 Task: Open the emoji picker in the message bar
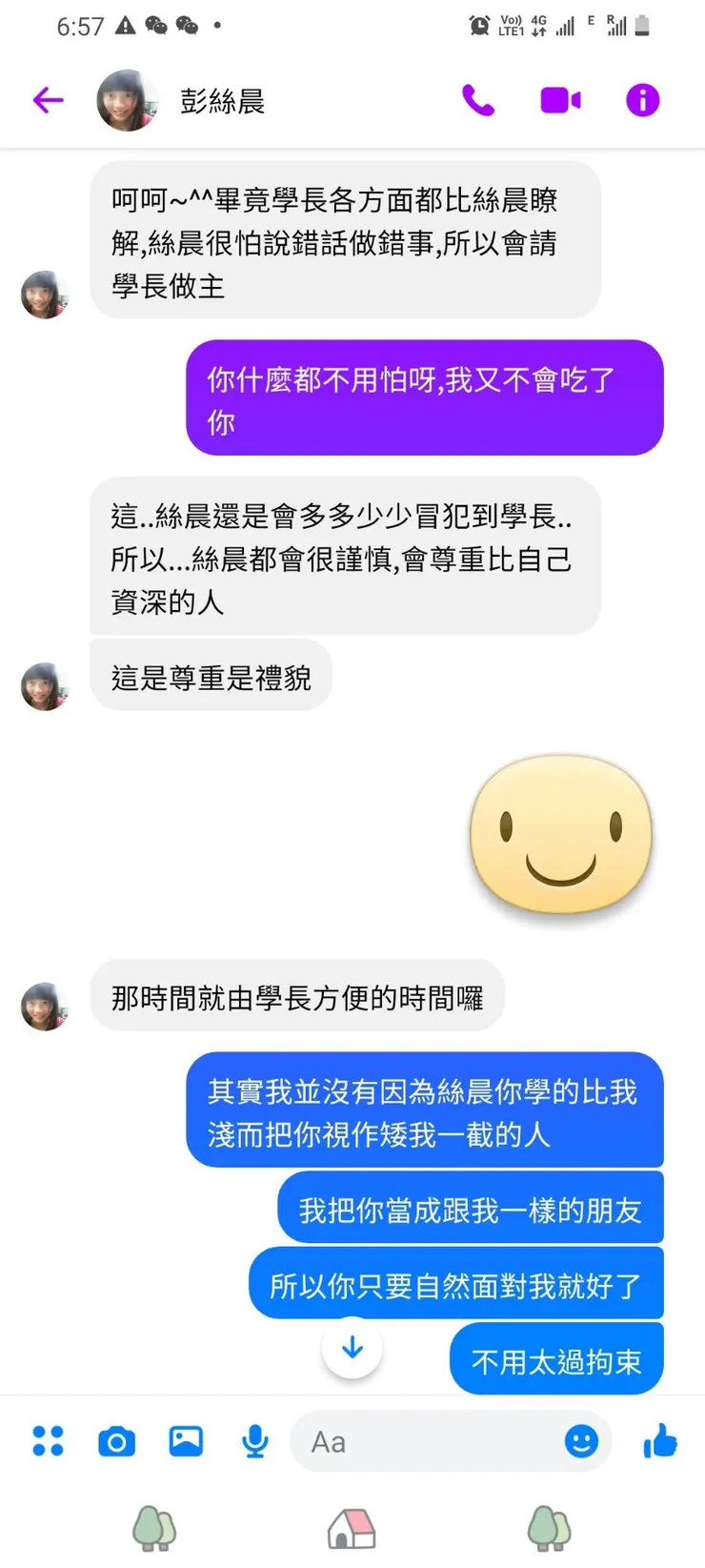[x=579, y=1442]
